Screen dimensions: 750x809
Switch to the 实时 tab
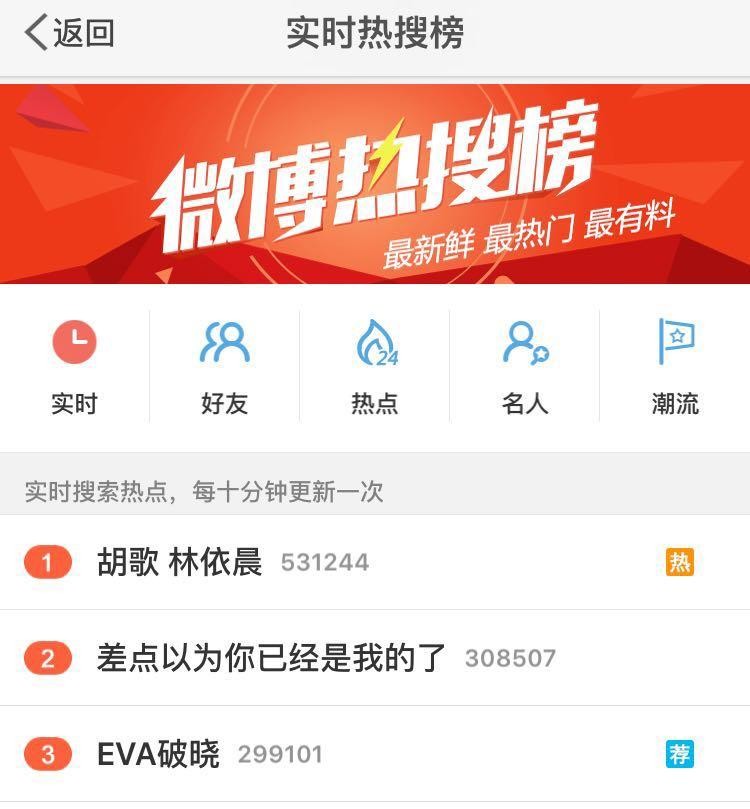point(74,367)
